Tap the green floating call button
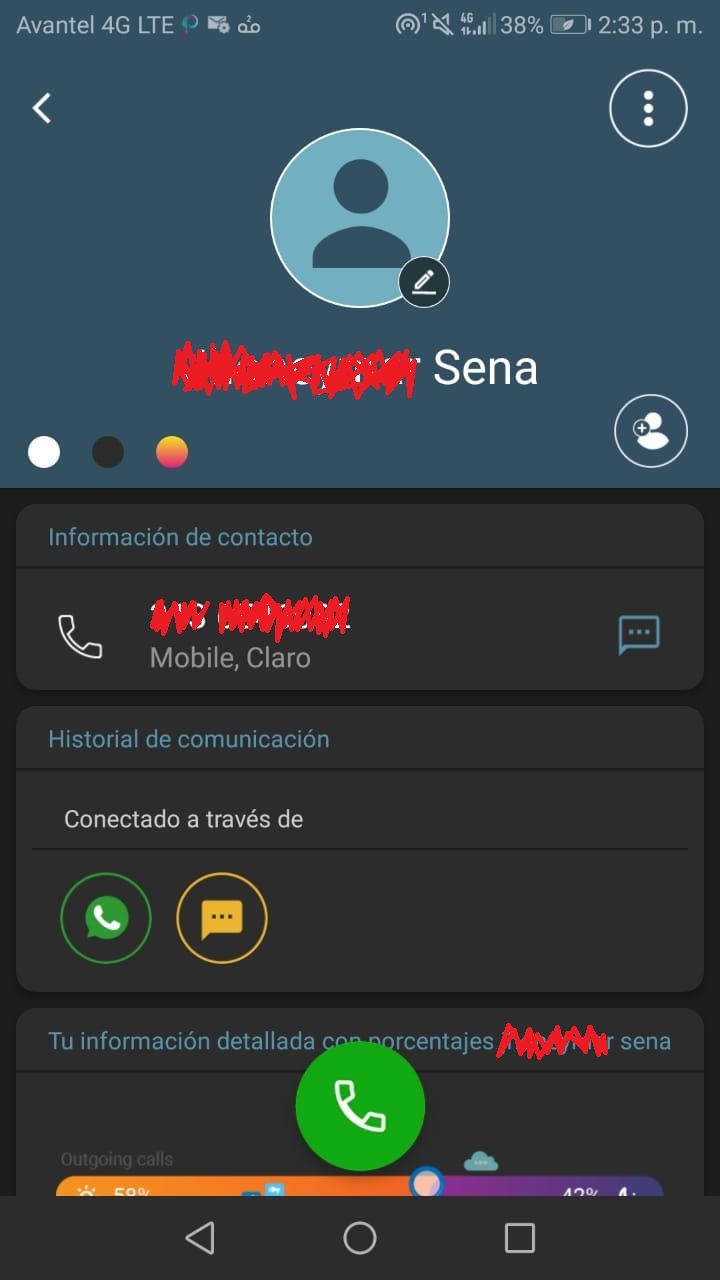Image resolution: width=720 pixels, height=1280 pixels. (360, 1106)
